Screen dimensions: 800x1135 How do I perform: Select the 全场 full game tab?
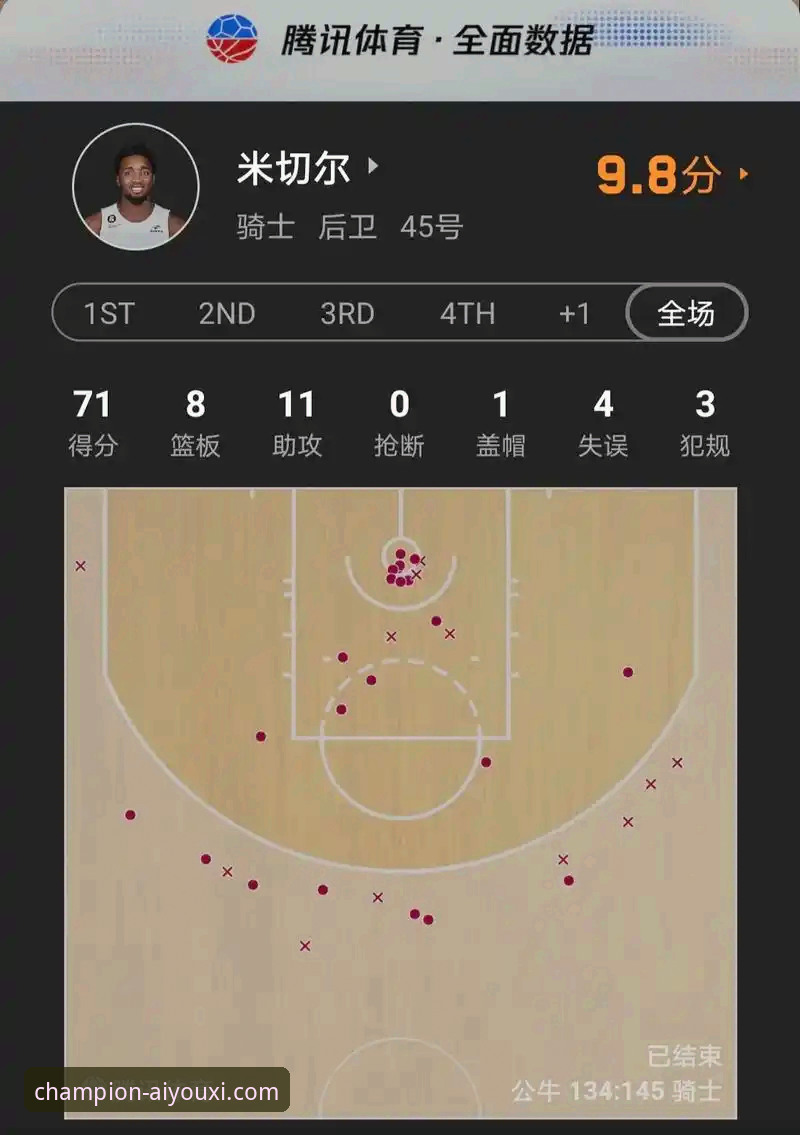pos(686,313)
